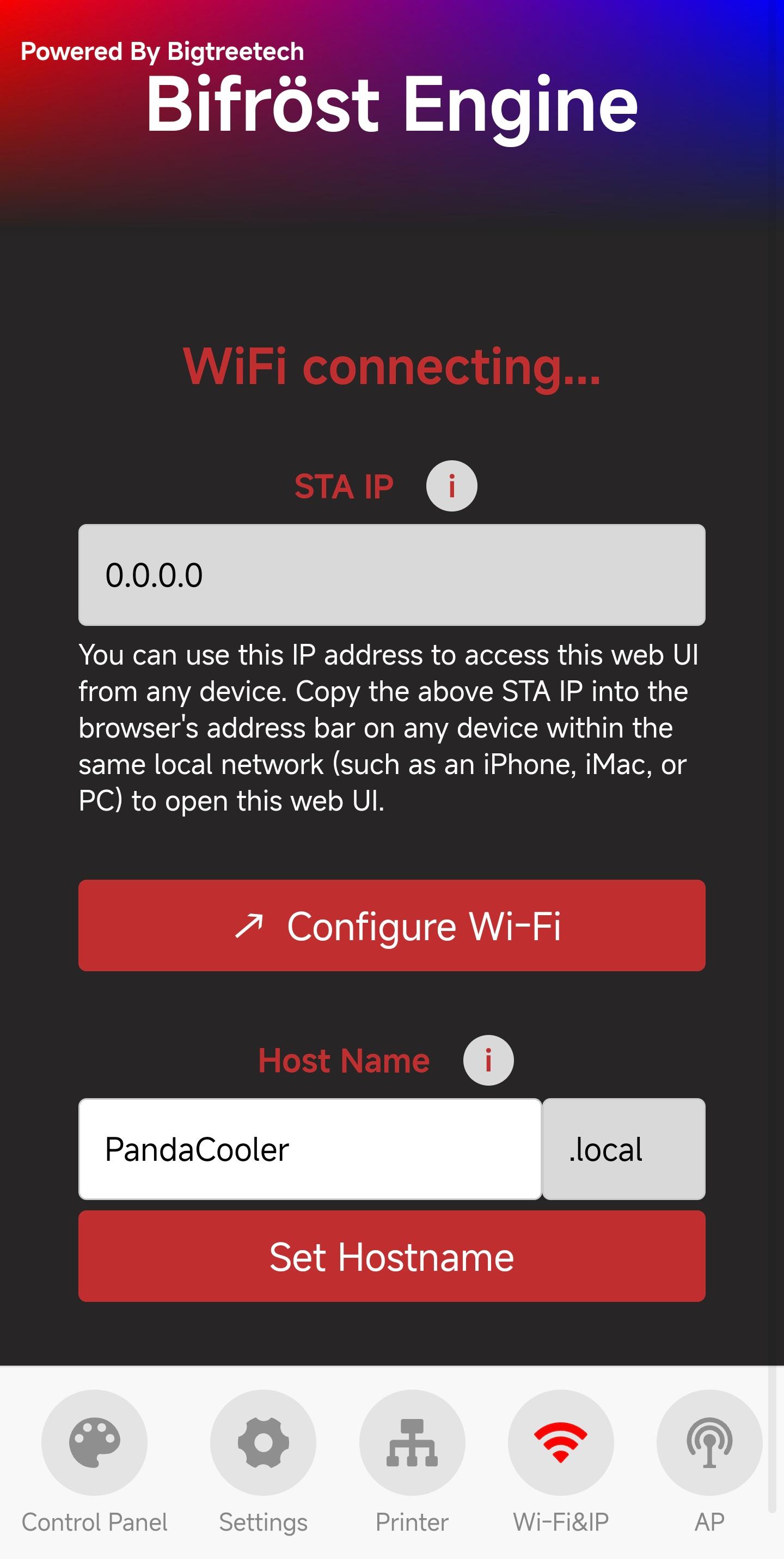Show the Host Name info tooltip
This screenshot has height=1559, width=784.
(x=488, y=1061)
